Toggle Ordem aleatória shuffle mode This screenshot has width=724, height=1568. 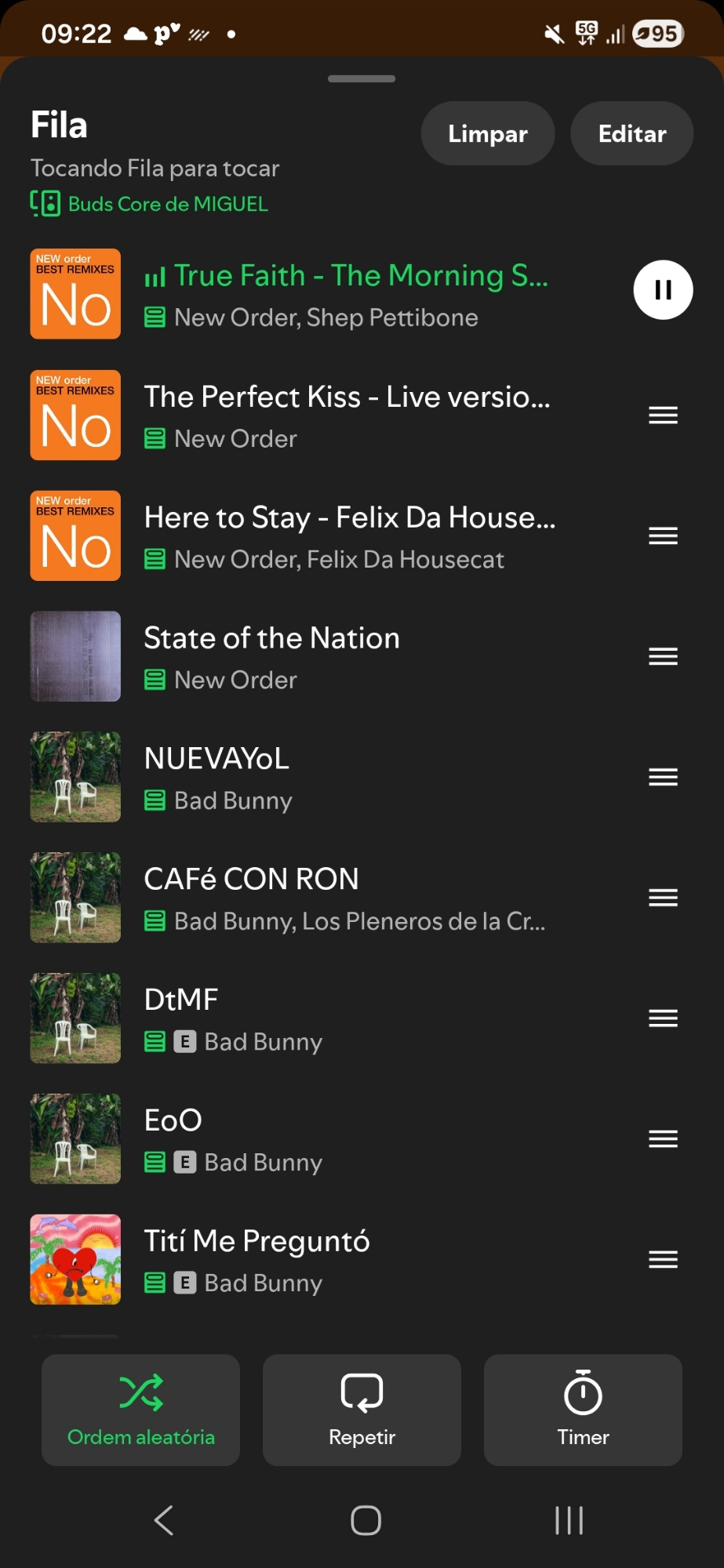coord(141,1410)
